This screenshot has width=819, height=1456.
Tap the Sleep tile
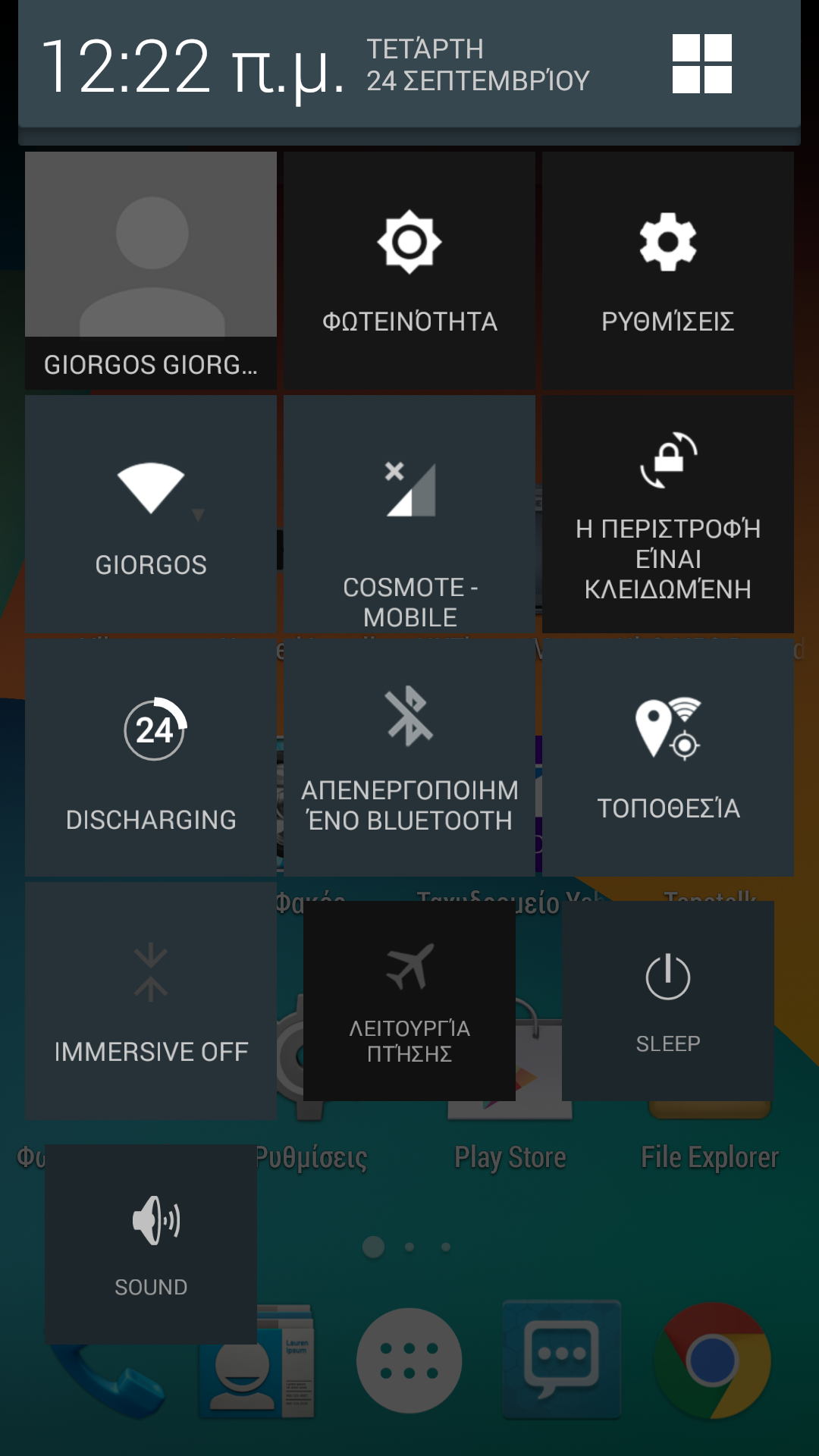coord(668,1001)
